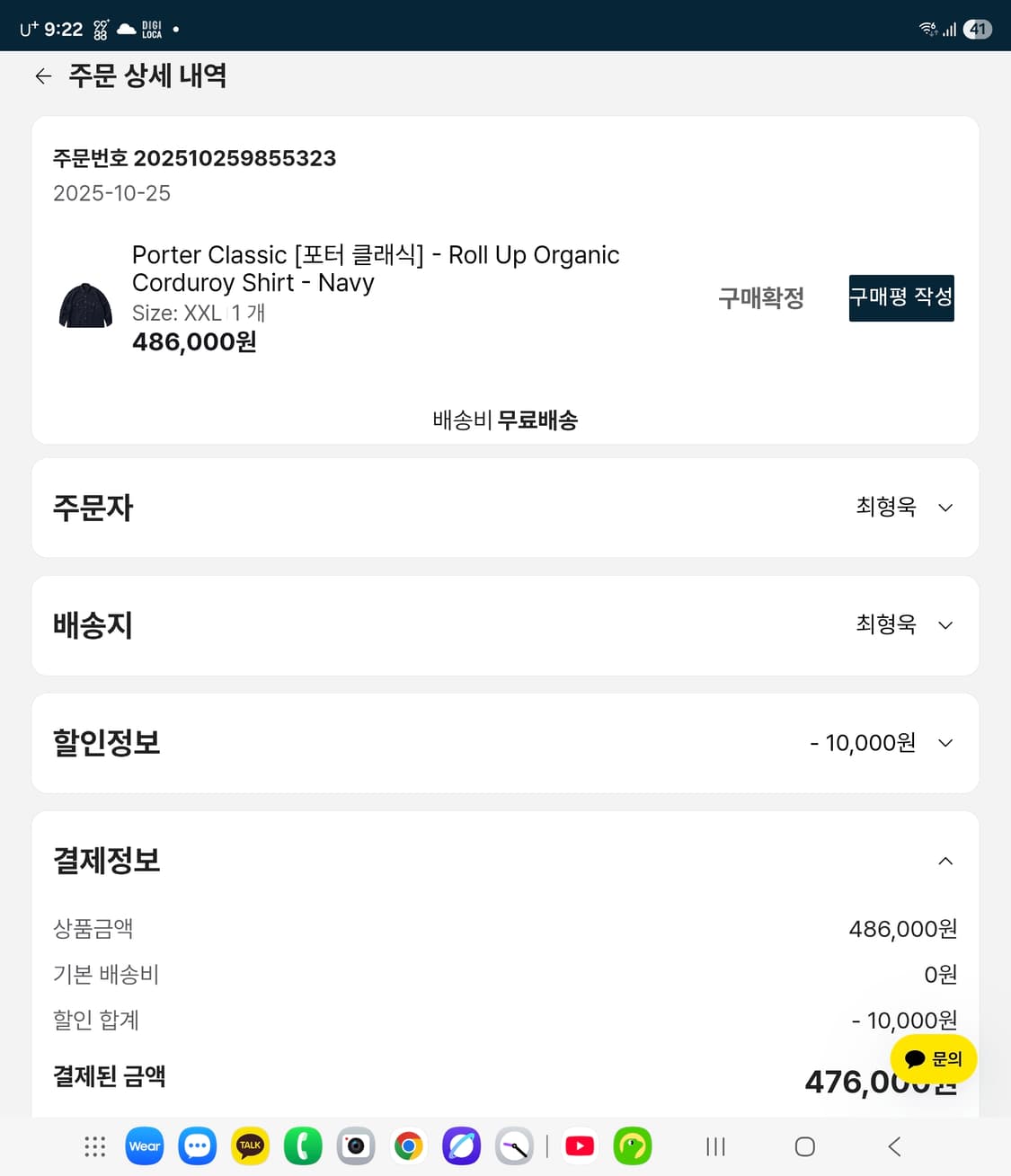
Task: Tap 구매평 작성 to write a review
Action: (901, 297)
